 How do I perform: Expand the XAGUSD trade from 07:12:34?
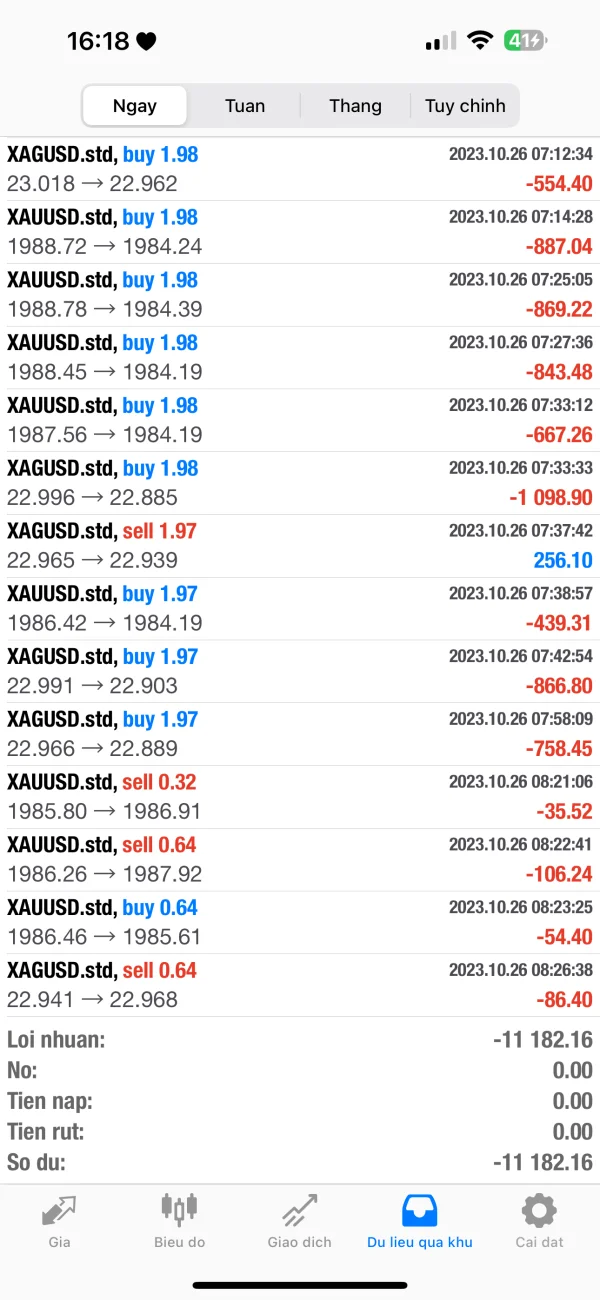tap(300, 169)
